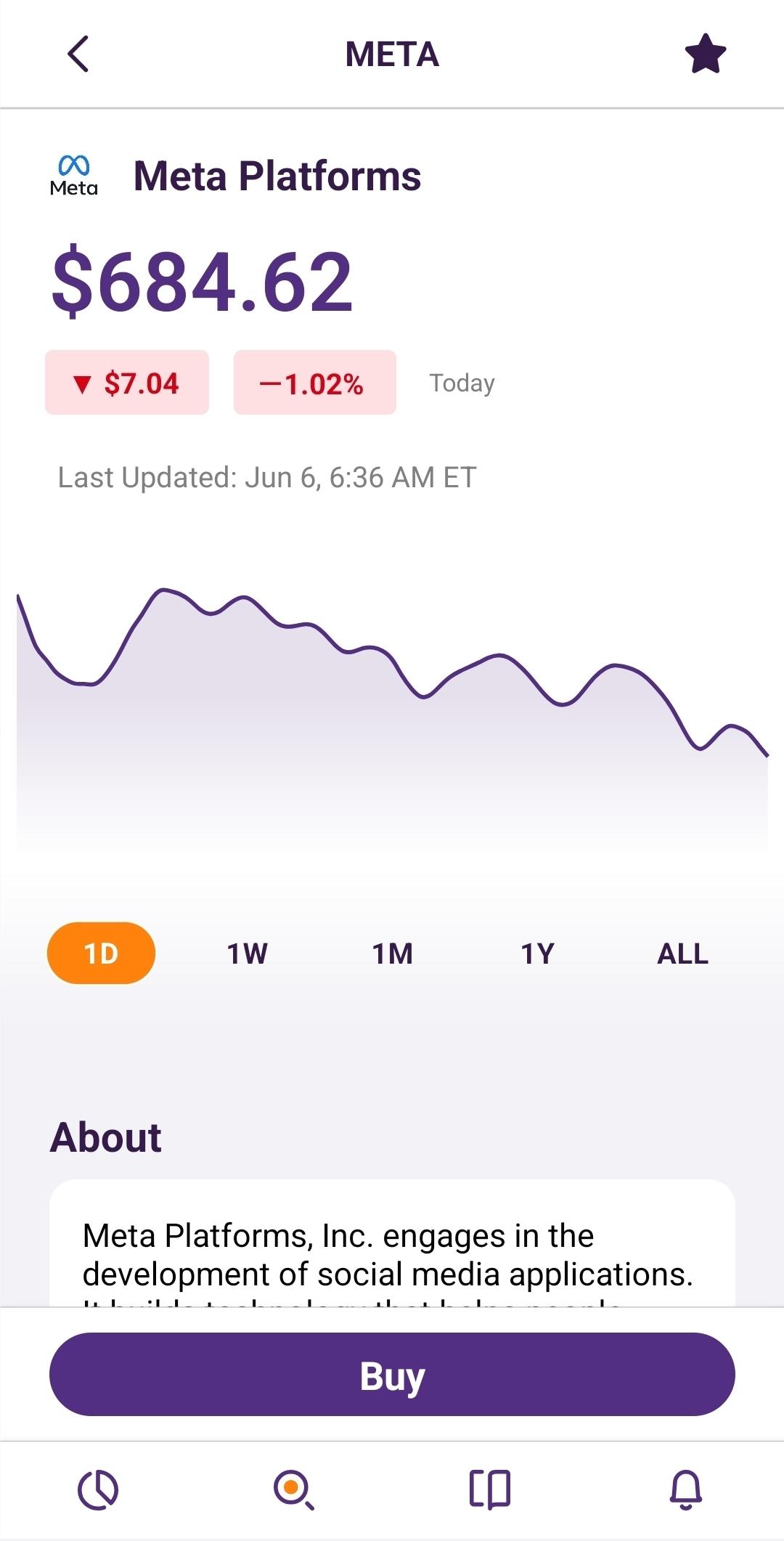
Task: Switch chart to the 1W range
Action: click(x=247, y=953)
